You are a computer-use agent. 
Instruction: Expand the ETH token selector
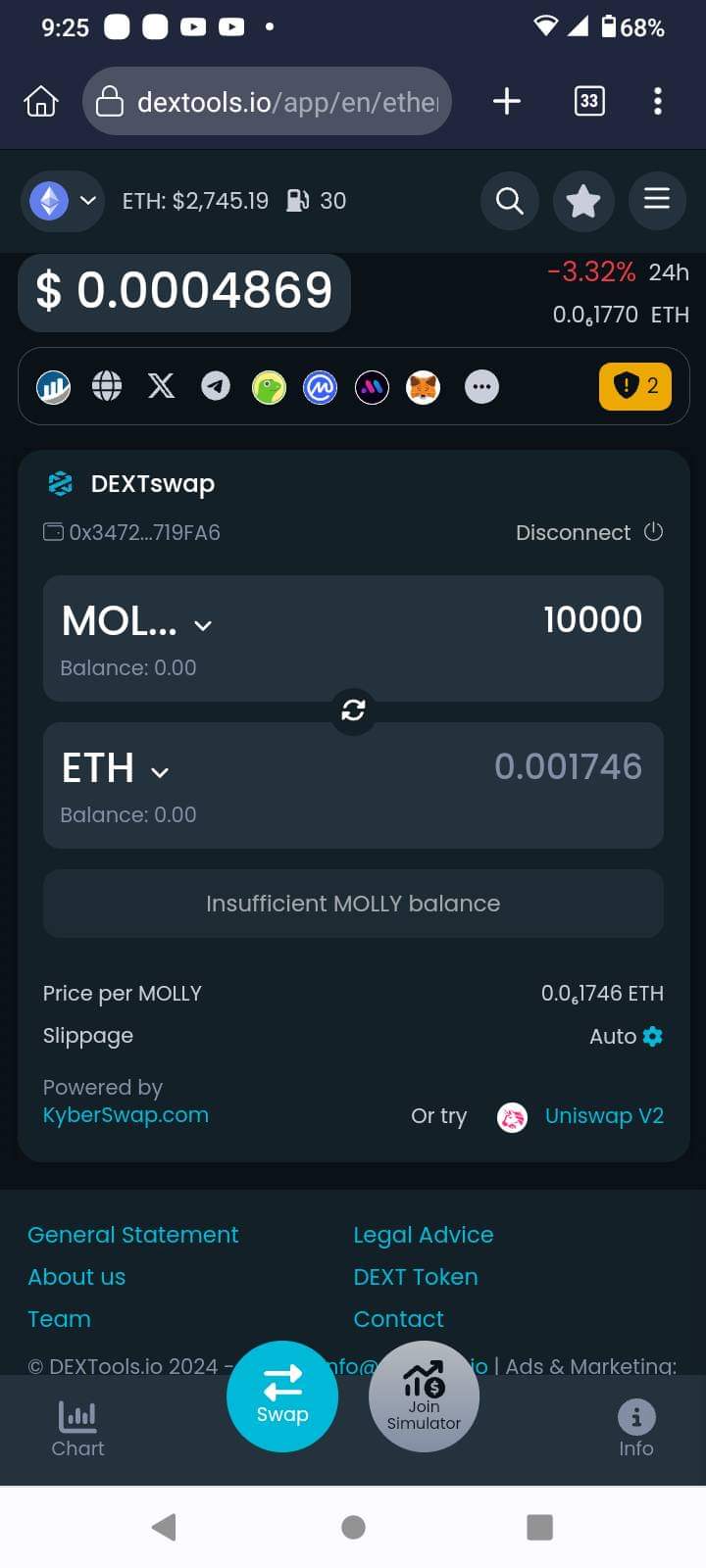click(x=116, y=769)
